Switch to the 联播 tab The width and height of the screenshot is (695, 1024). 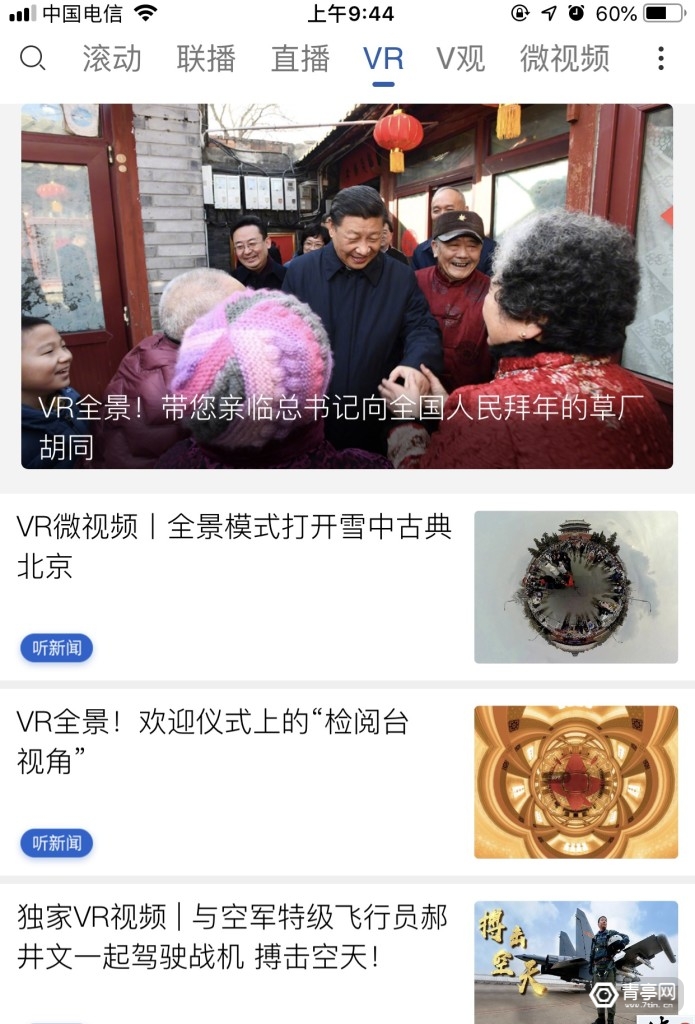tap(206, 58)
